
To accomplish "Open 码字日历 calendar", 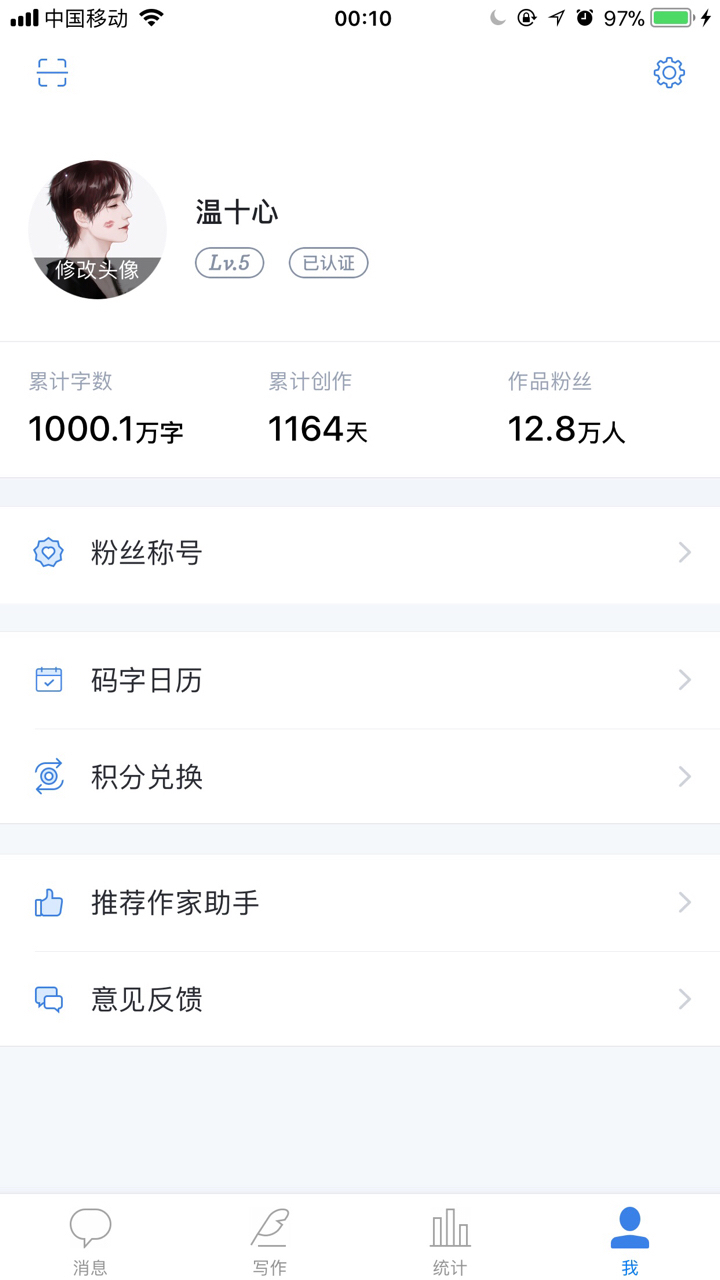I will [360, 681].
